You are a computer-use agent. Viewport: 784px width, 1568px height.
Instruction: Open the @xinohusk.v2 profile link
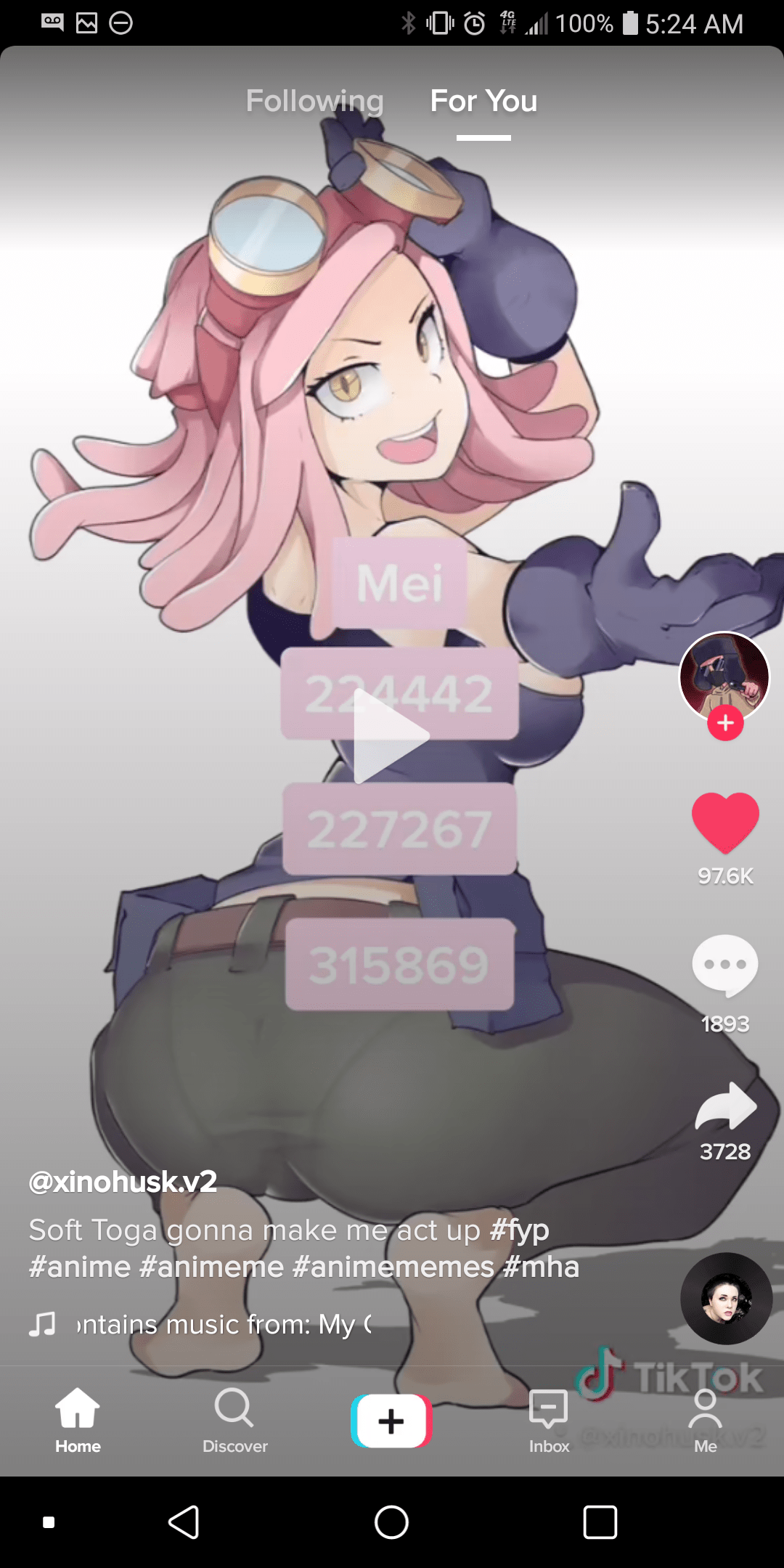(x=123, y=1182)
